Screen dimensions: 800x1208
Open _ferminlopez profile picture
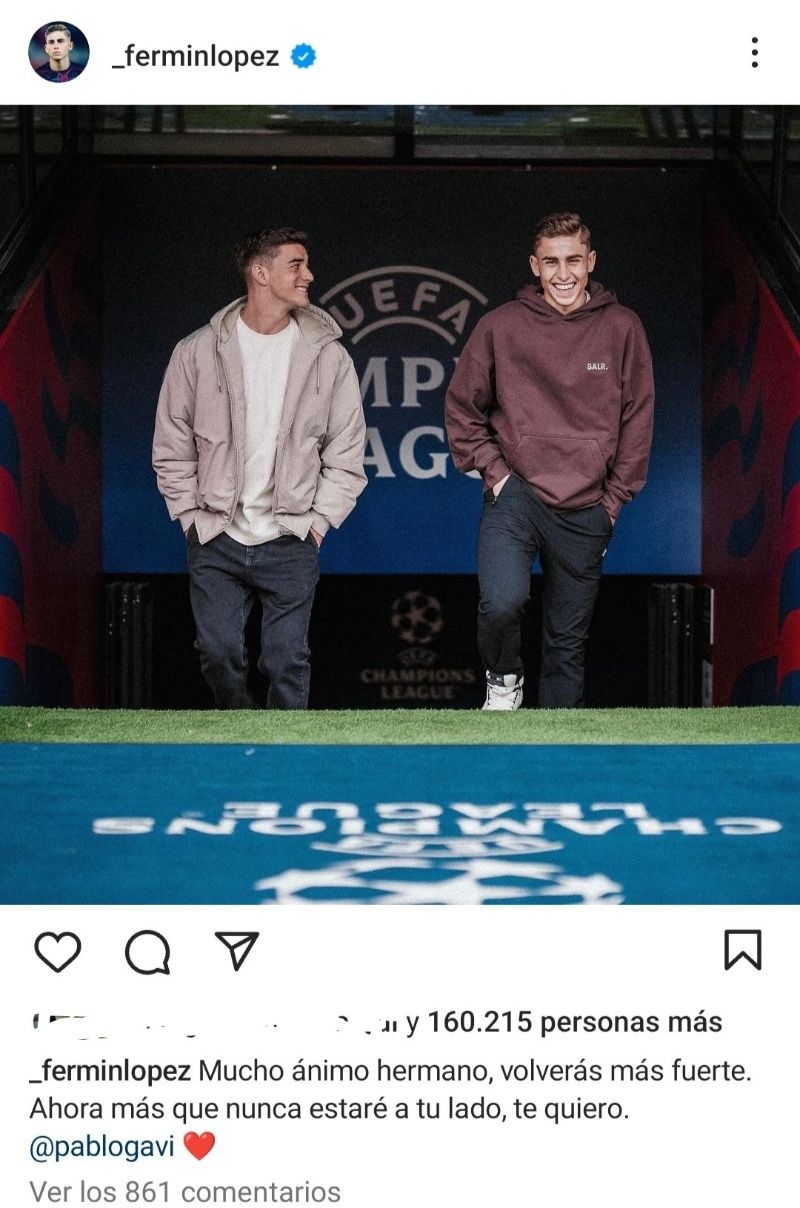(x=59, y=52)
